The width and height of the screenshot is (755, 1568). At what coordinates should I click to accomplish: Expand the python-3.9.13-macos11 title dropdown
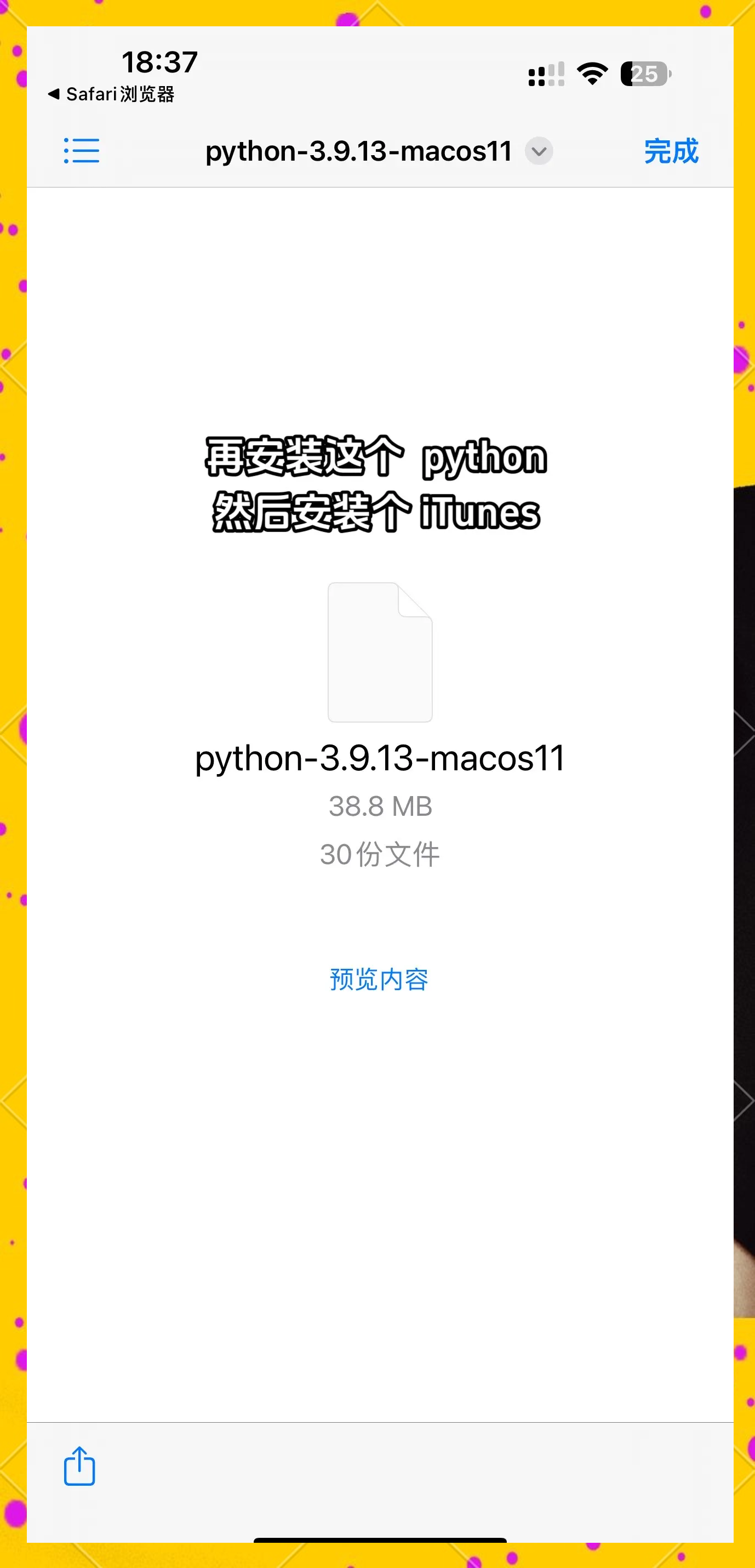coord(539,151)
